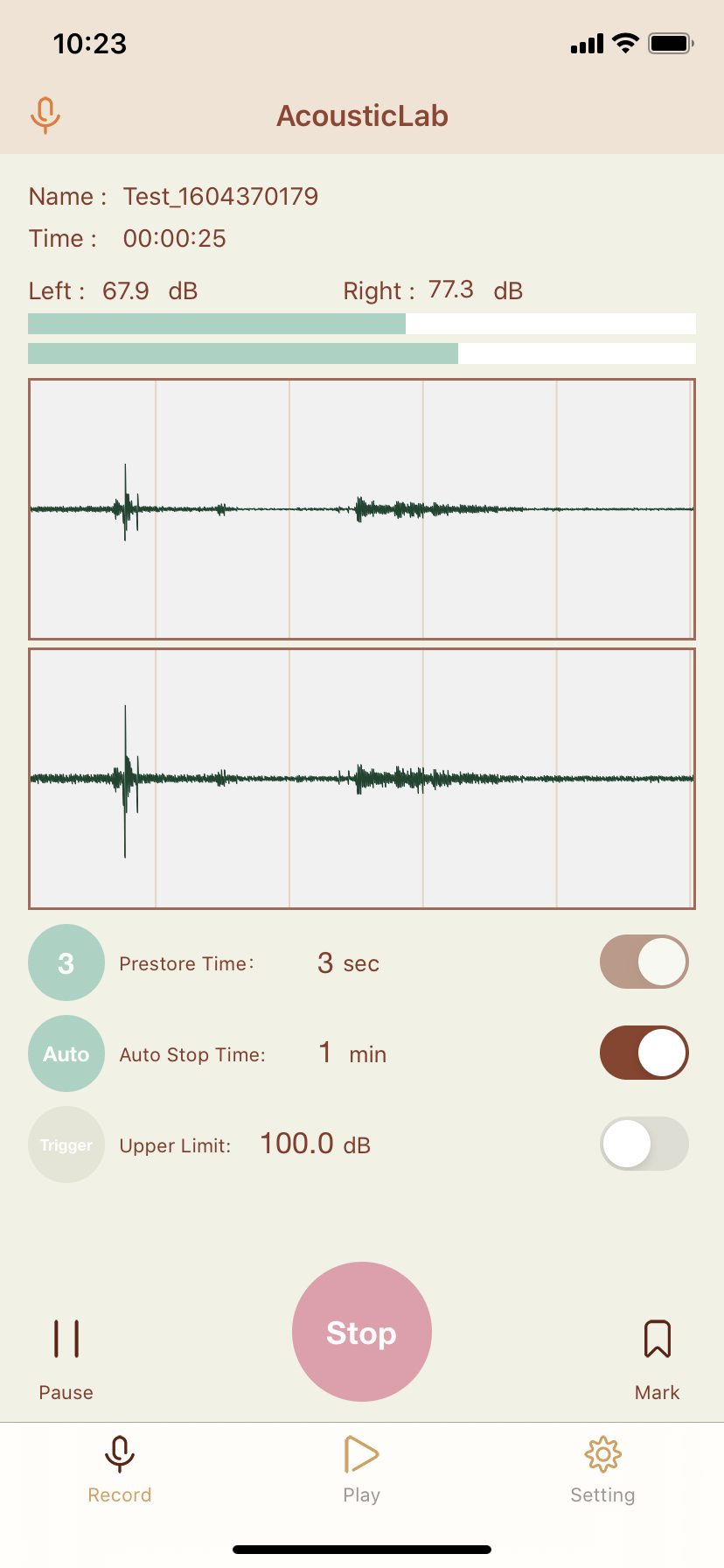Tap the microphone icon in the header
724x1568 pixels.
[x=45, y=115]
